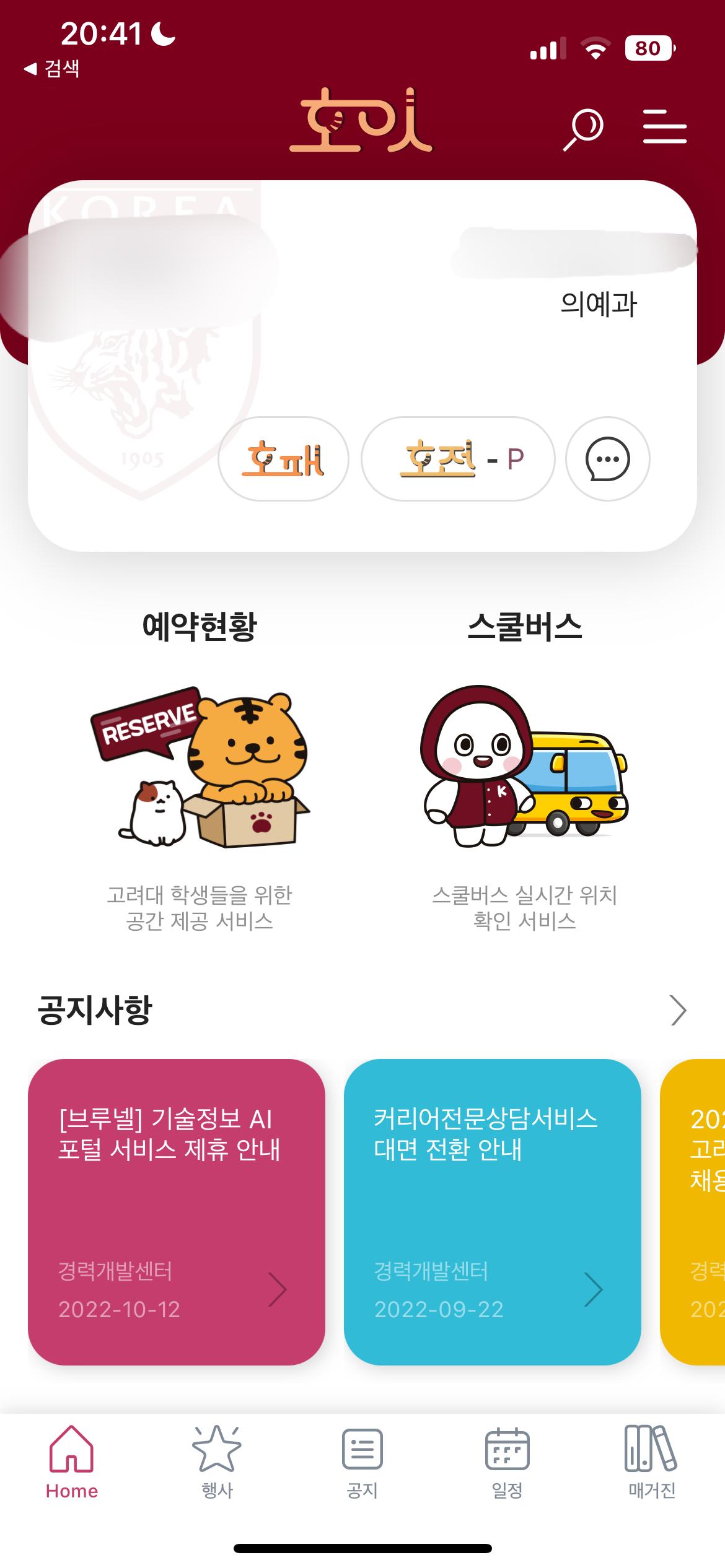The height and width of the screenshot is (1568, 725).
Task: Open the chat bubble icon button
Action: (x=607, y=459)
